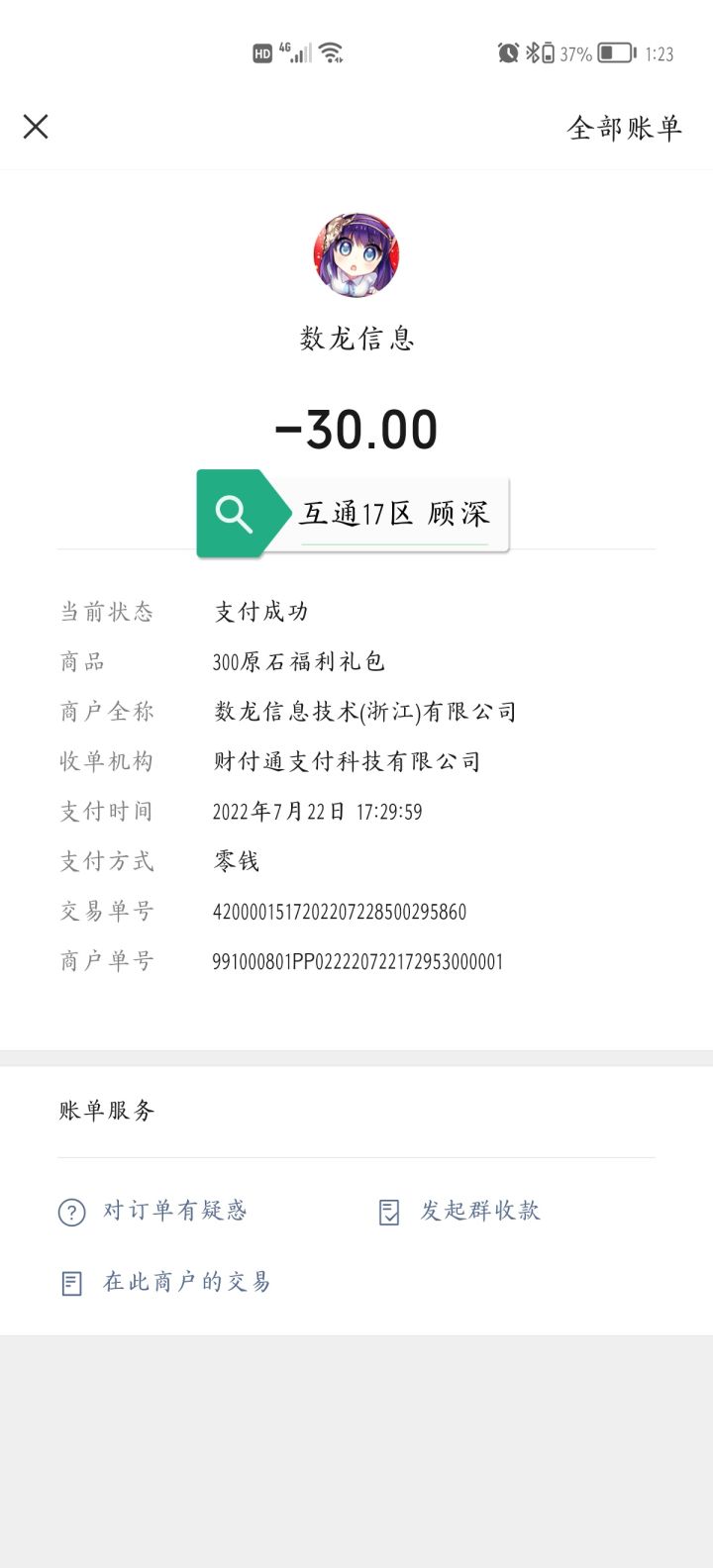Tap the Bluetooth icon in the status bar

tap(532, 53)
